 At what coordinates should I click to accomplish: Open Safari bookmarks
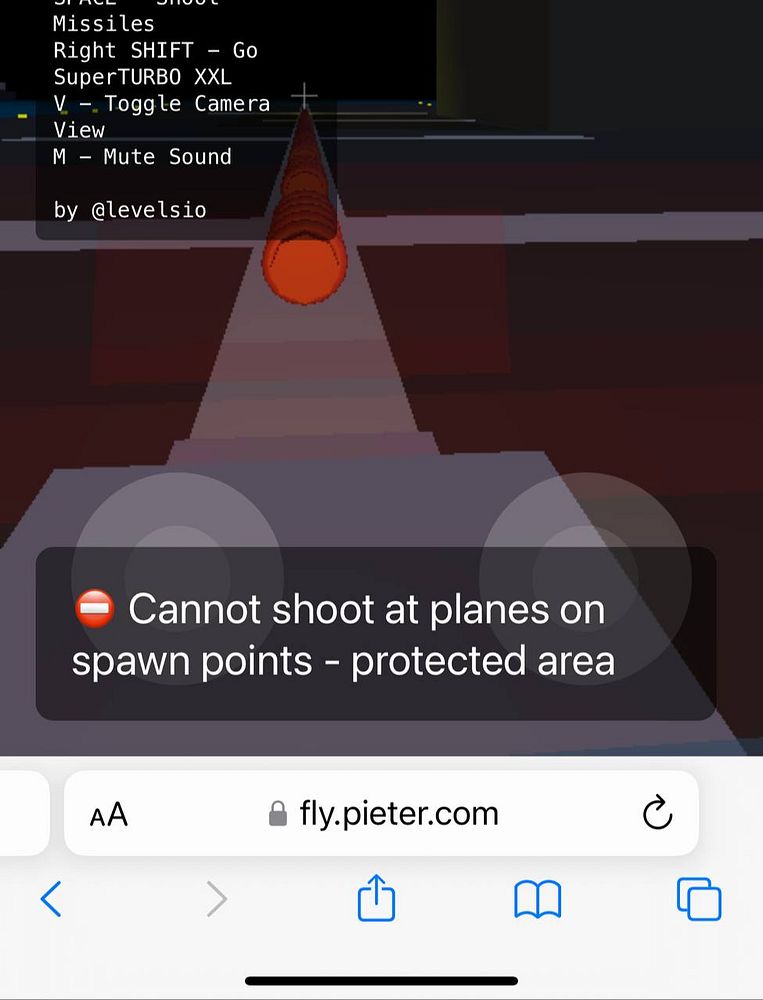pos(537,899)
